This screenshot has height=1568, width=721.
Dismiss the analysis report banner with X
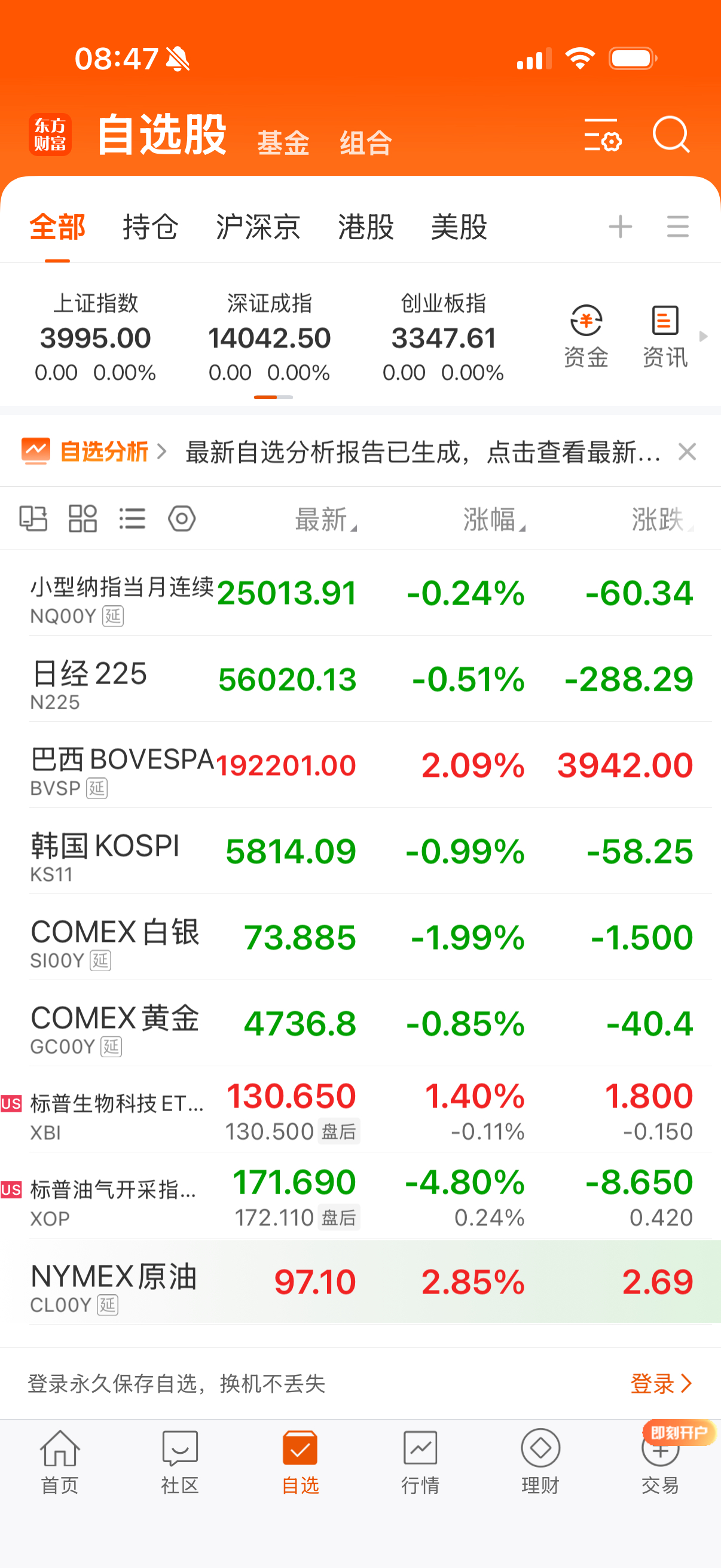687,452
